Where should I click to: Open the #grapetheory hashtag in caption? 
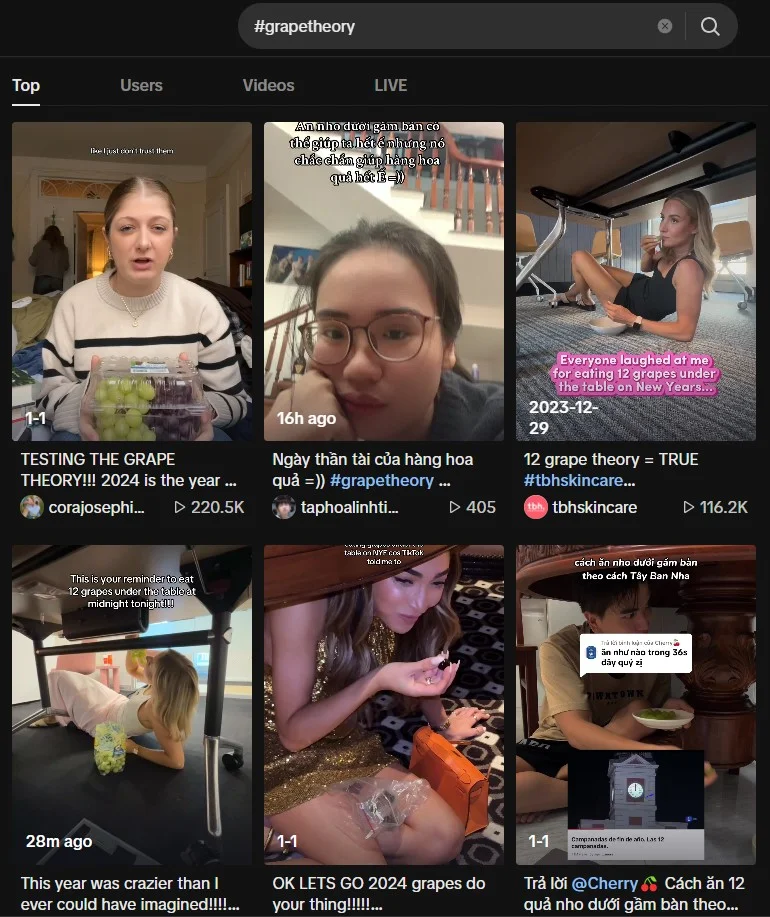382,481
